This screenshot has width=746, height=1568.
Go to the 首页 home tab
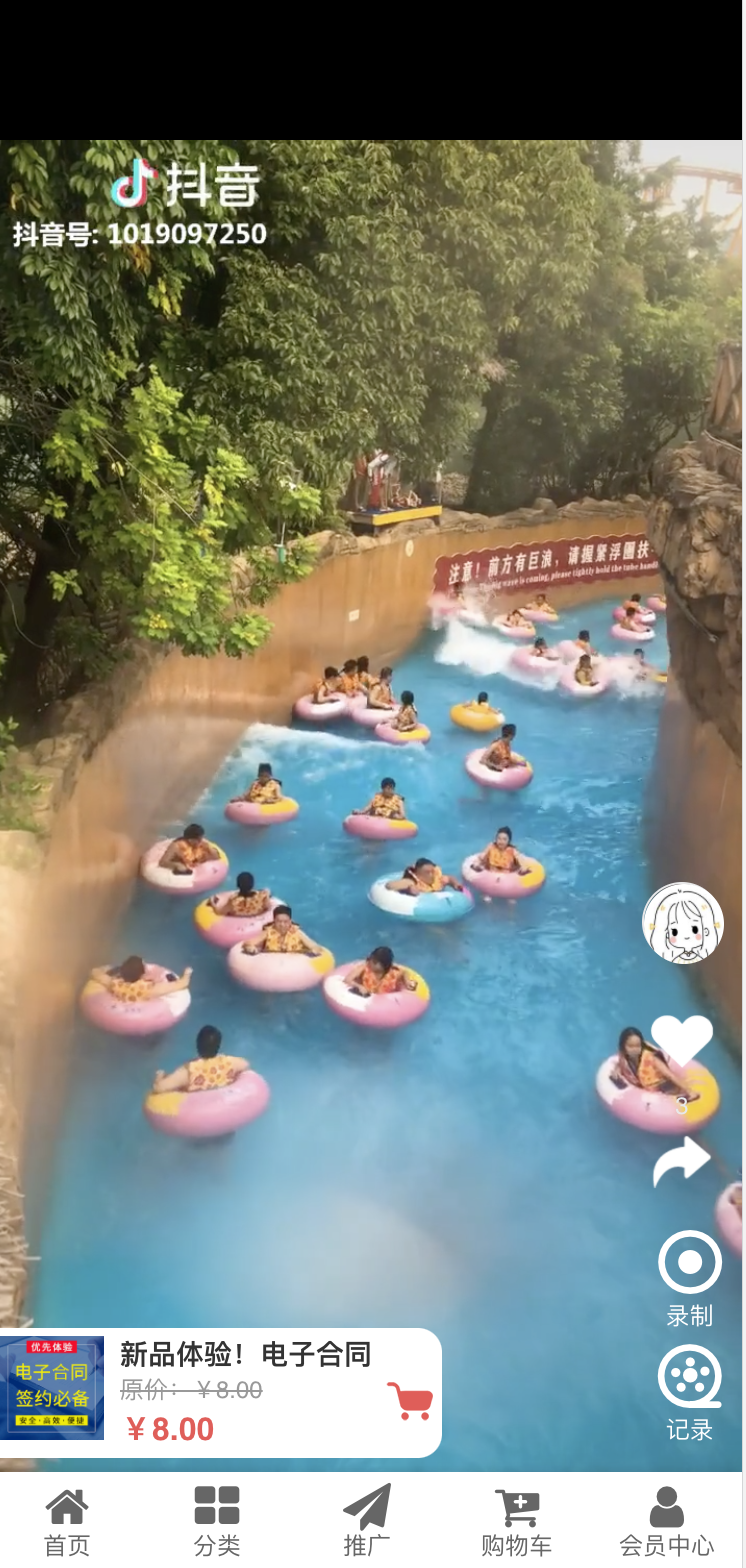click(67, 1522)
